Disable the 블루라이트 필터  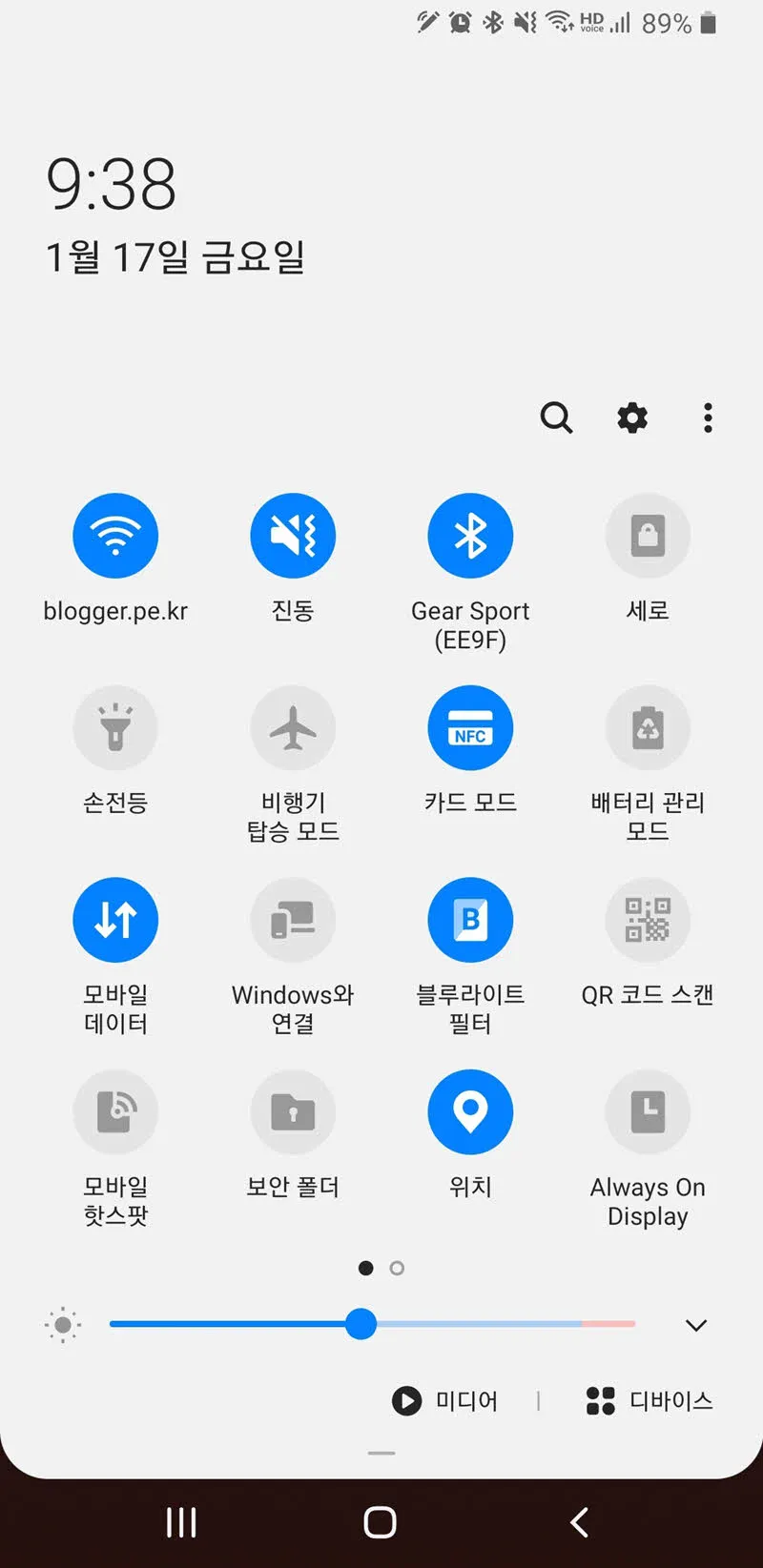tap(470, 919)
